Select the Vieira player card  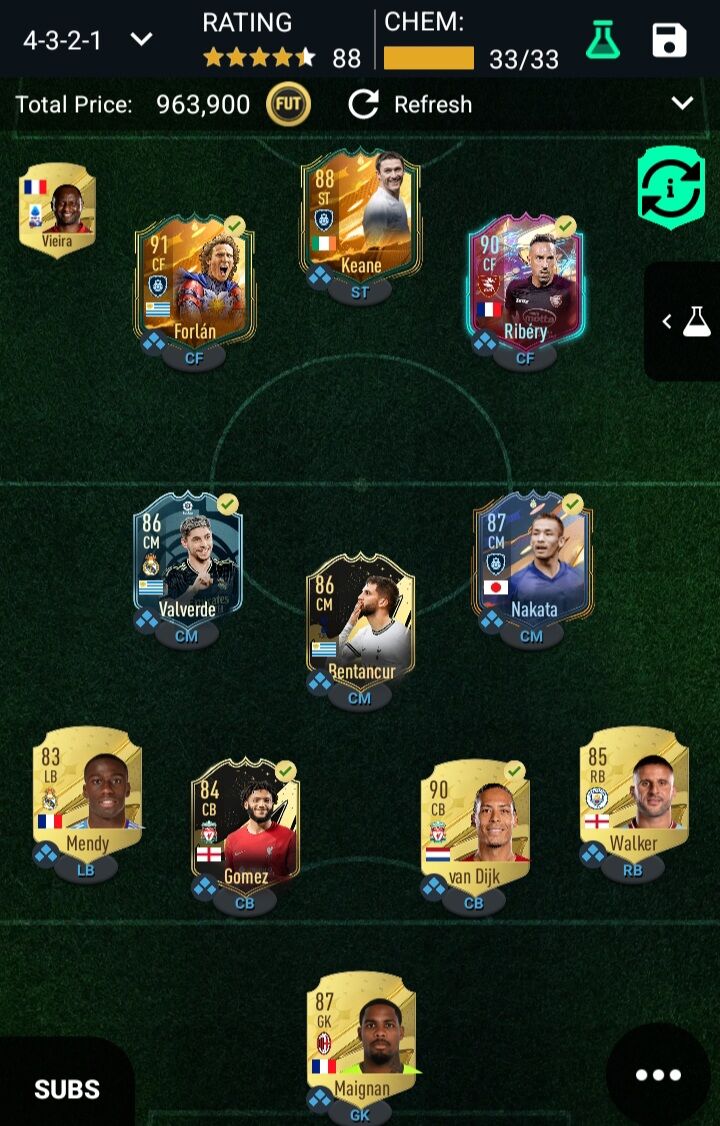click(x=57, y=210)
